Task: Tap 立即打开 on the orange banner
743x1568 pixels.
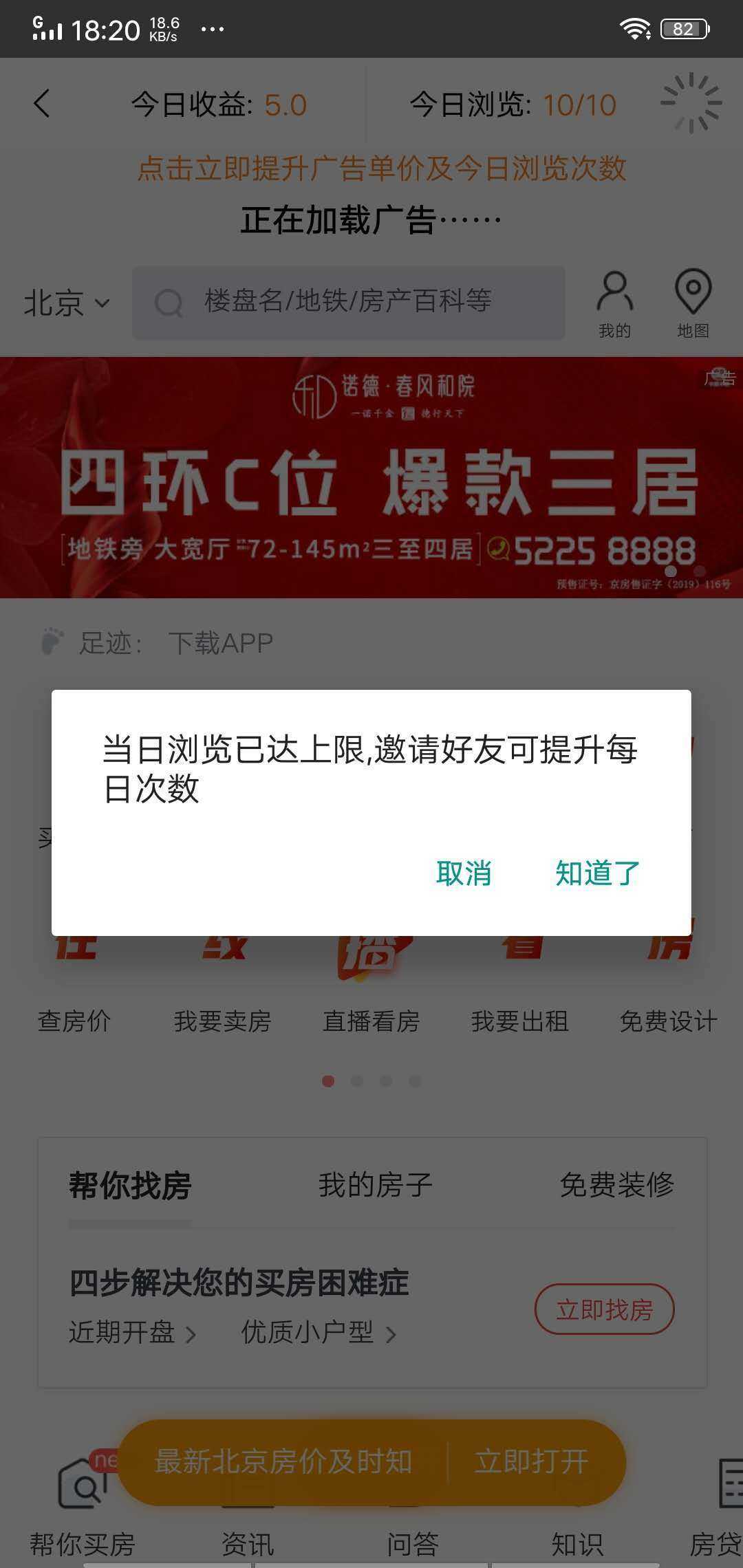Action: [531, 1461]
